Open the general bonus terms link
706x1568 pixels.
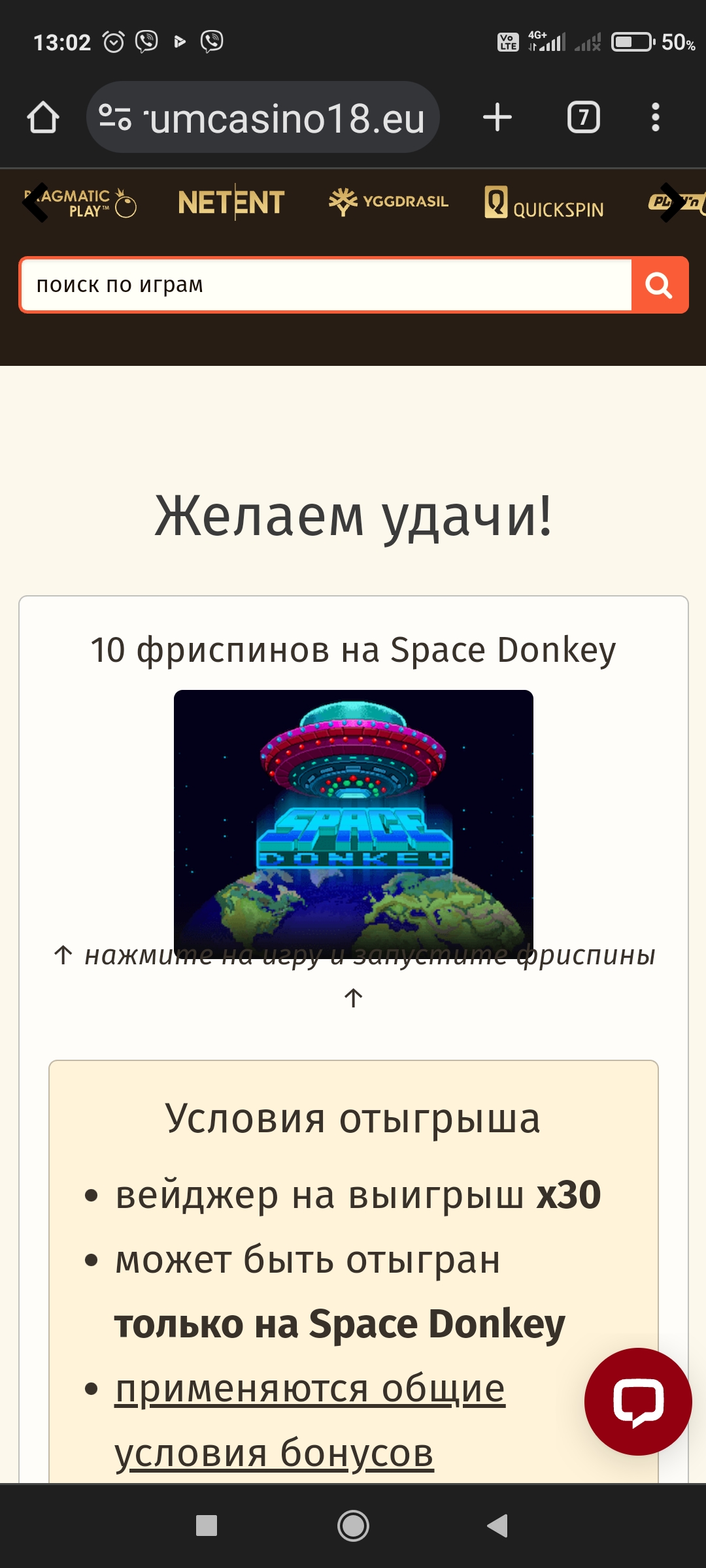pyautogui.click(x=310, y=1420)
